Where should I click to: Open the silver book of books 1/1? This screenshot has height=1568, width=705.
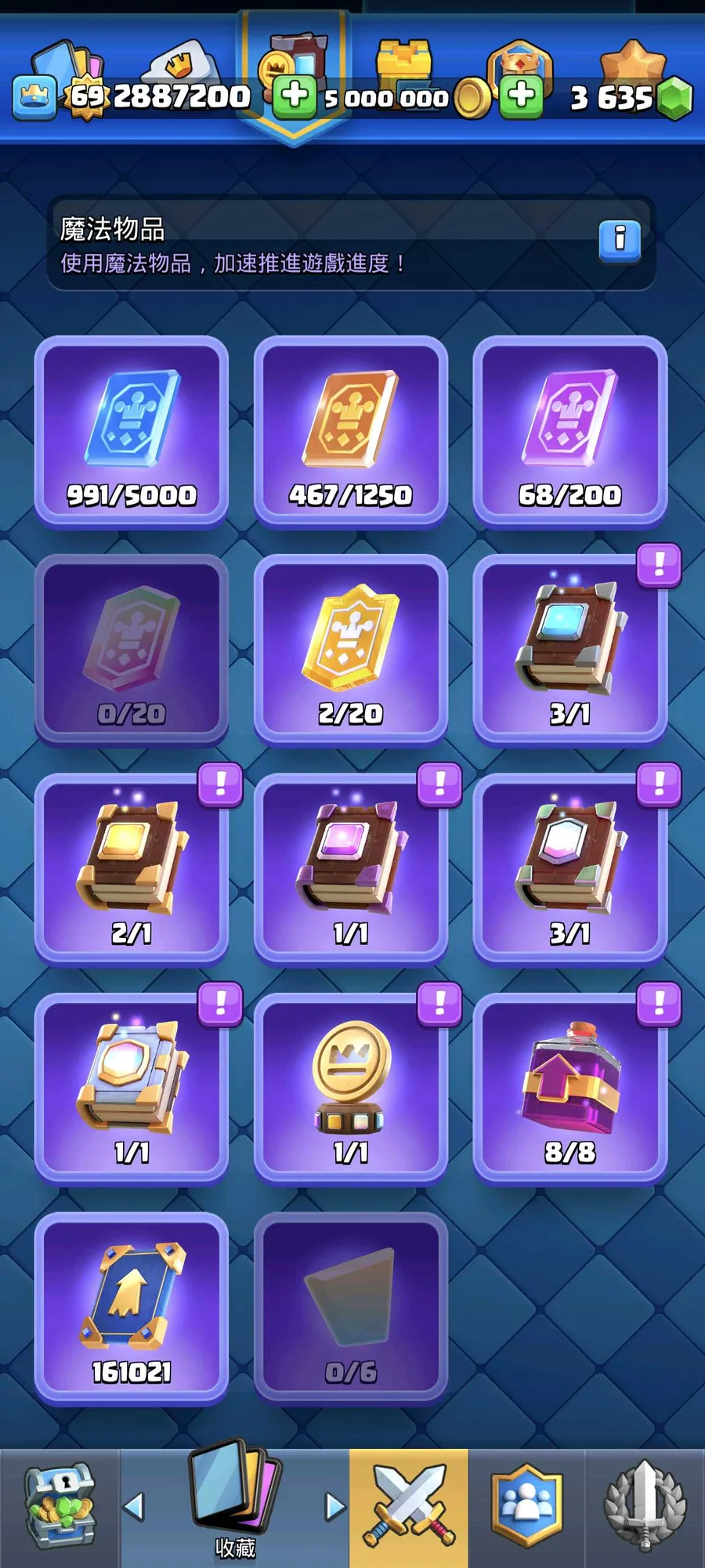(132, 1089)
